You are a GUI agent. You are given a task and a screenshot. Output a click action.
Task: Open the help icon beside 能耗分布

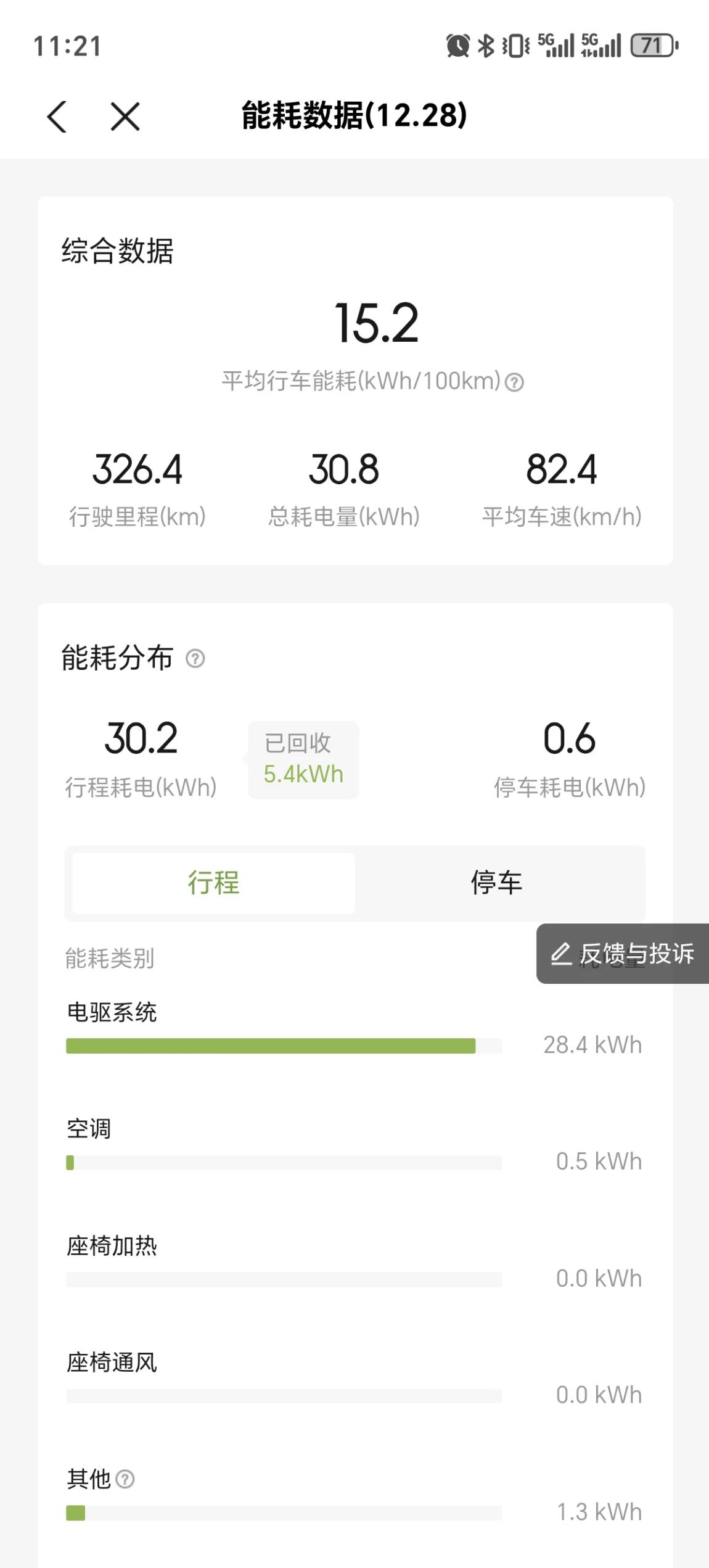click(x=195, y=659)
